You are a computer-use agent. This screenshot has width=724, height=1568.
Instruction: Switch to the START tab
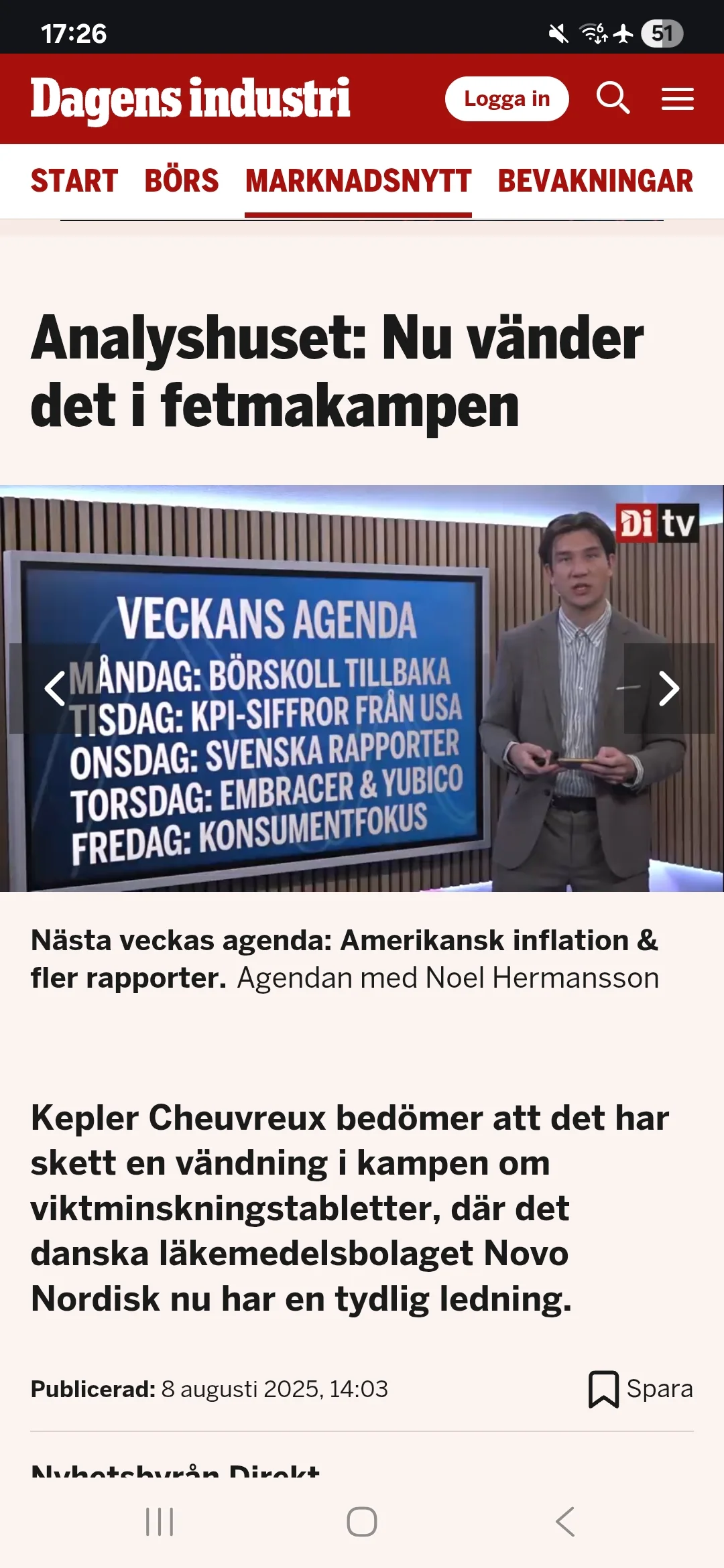74,181
